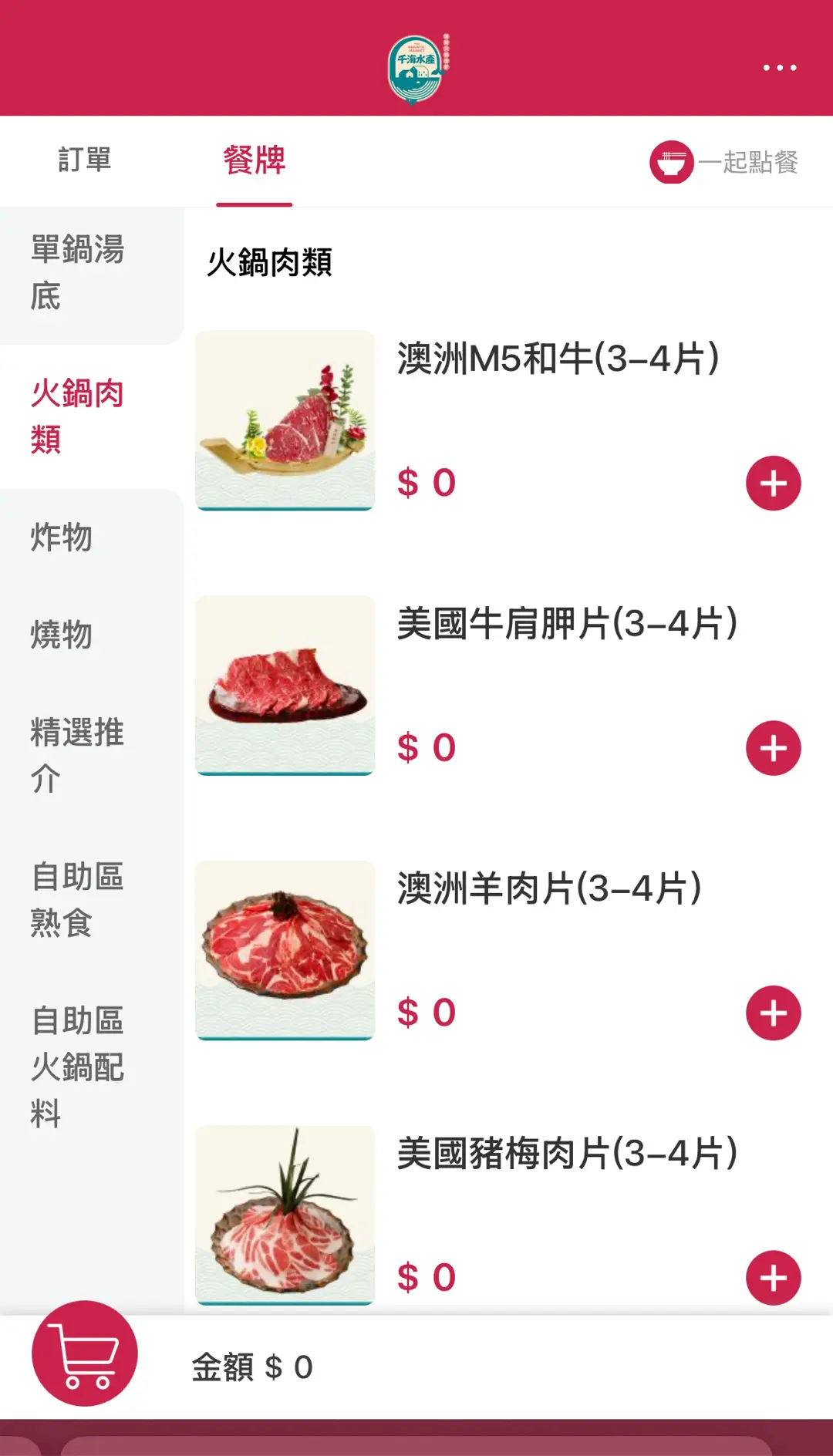Open the 炸物 category
The height and width of the screenshot is (1456, 833).
coord(62,537)
